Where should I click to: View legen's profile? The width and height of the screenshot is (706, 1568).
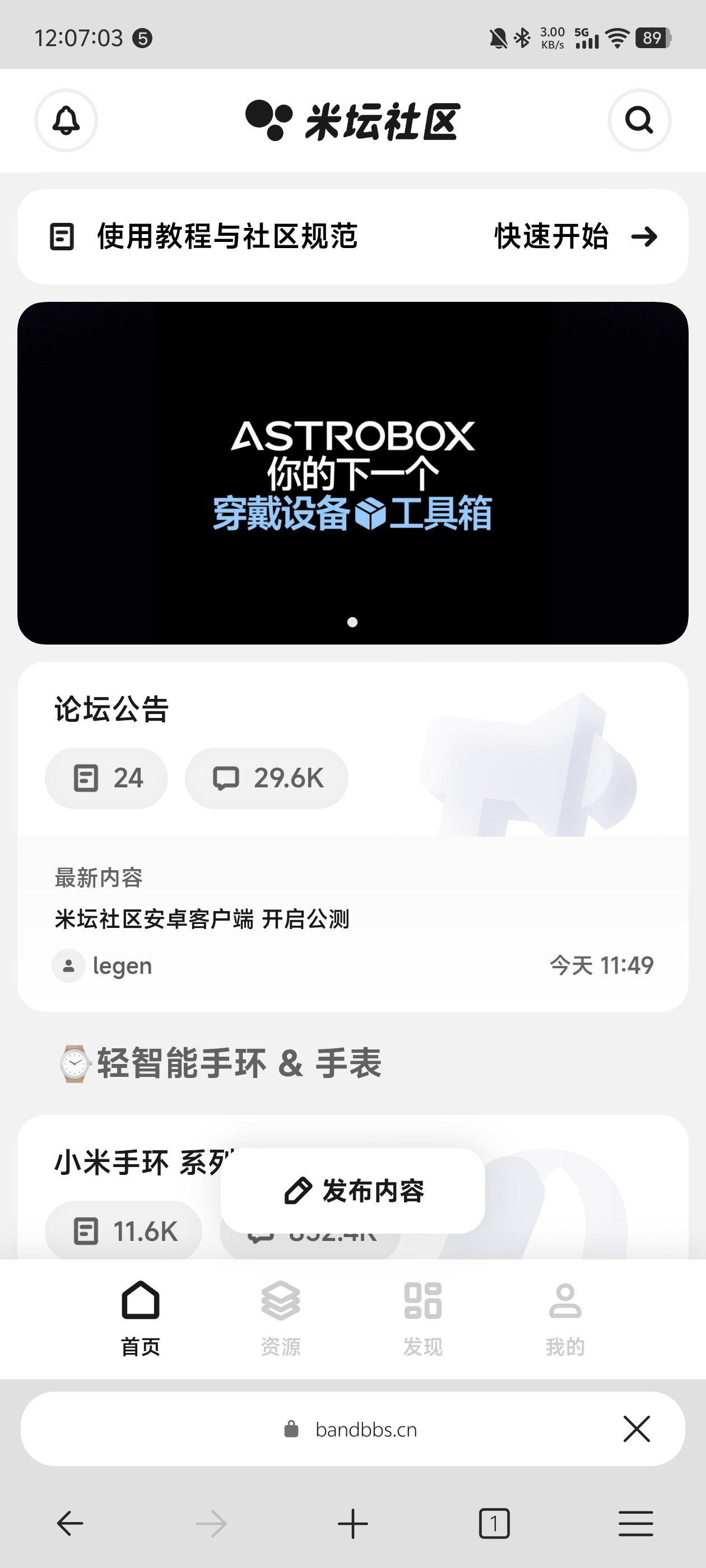pos(121,965)
